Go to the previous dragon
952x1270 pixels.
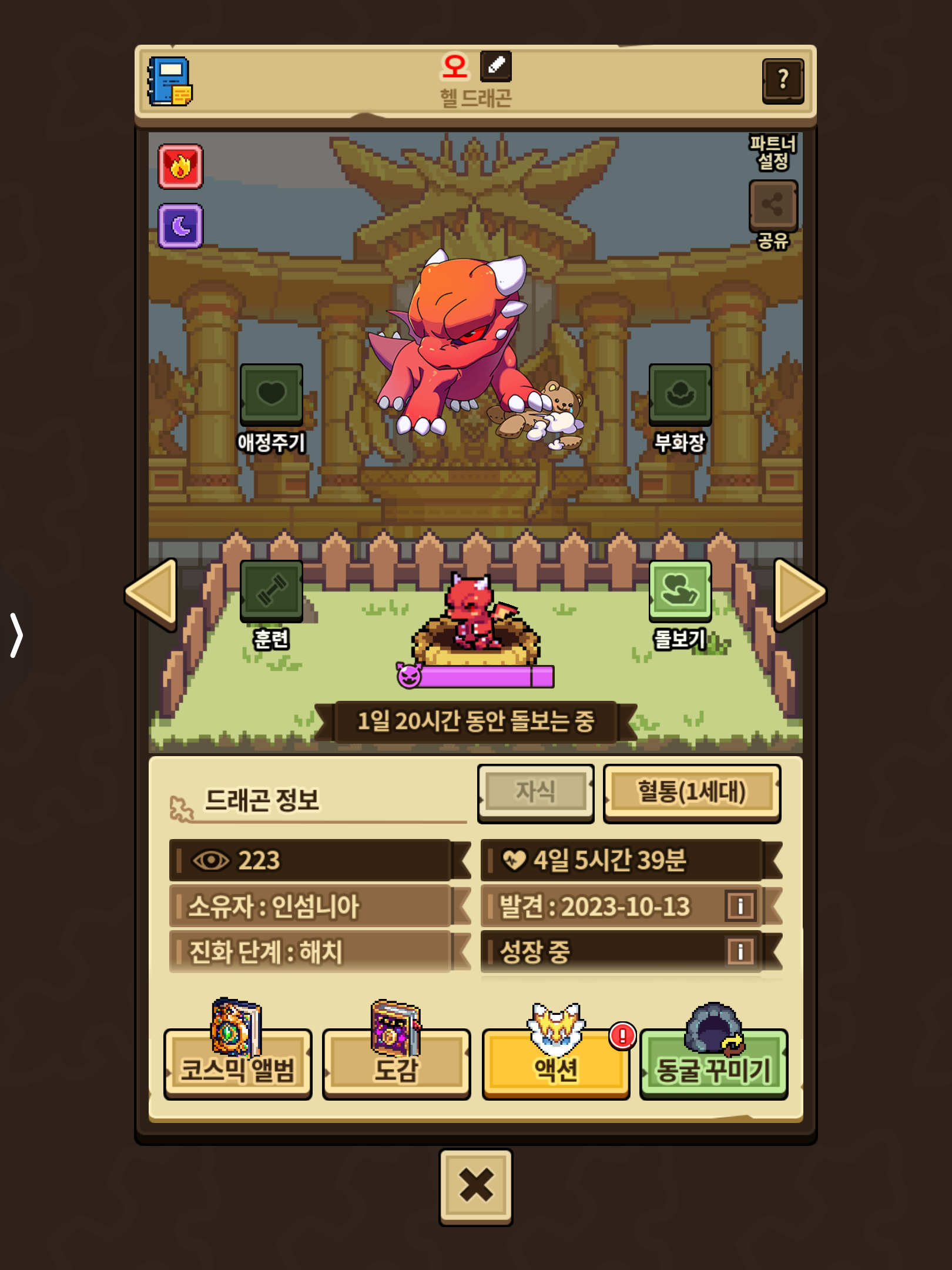pyautogui.click(x=153, y=594)
